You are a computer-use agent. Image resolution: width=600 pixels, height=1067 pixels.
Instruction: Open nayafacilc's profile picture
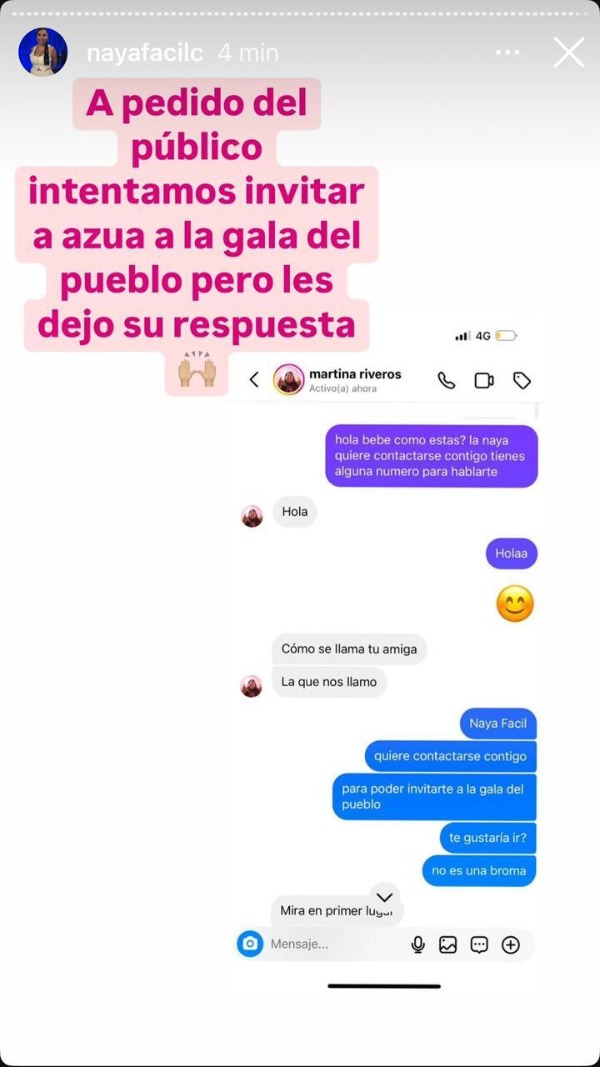click(43, 52)
